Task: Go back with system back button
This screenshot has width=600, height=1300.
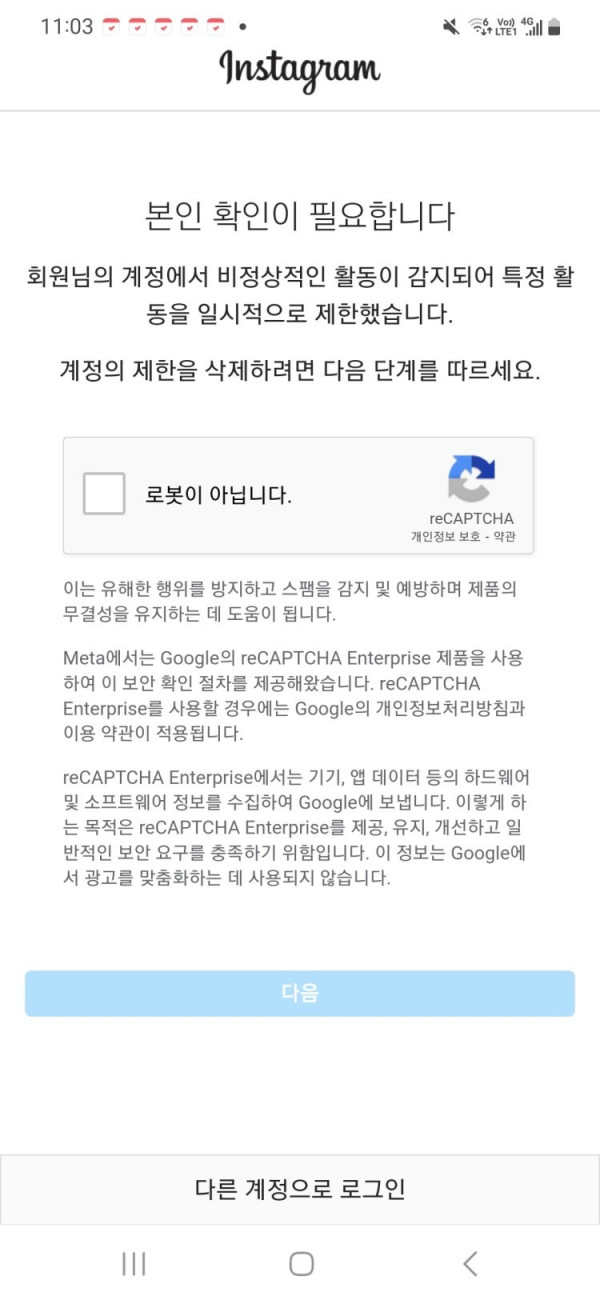Action: click(x=469, y=1263)
